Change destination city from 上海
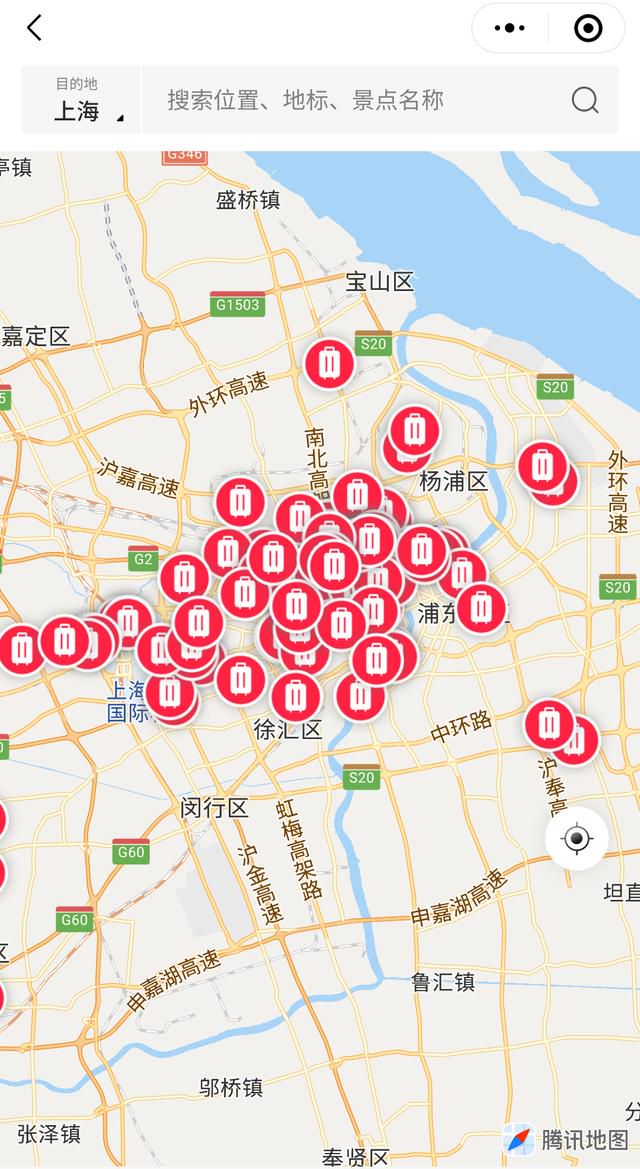Viewport: 640px width, 1169px height. [81, 99]
